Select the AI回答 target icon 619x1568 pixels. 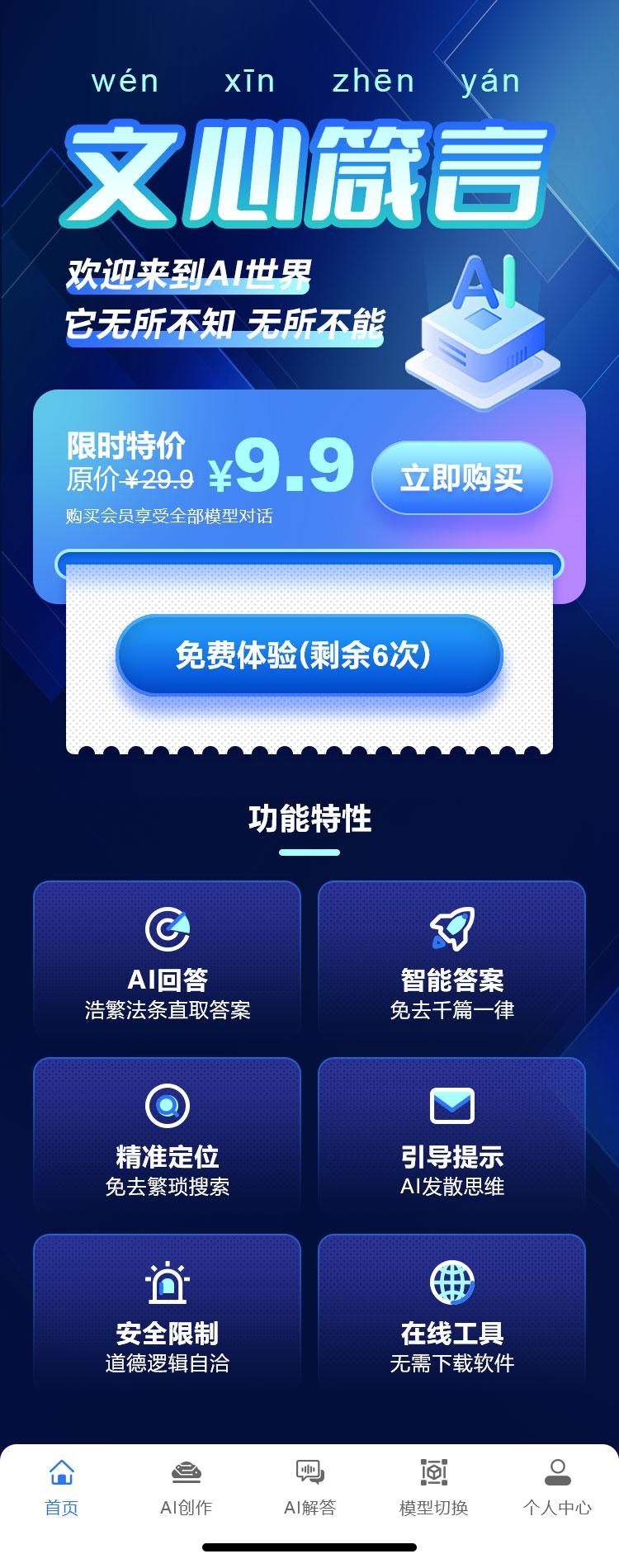167,931
